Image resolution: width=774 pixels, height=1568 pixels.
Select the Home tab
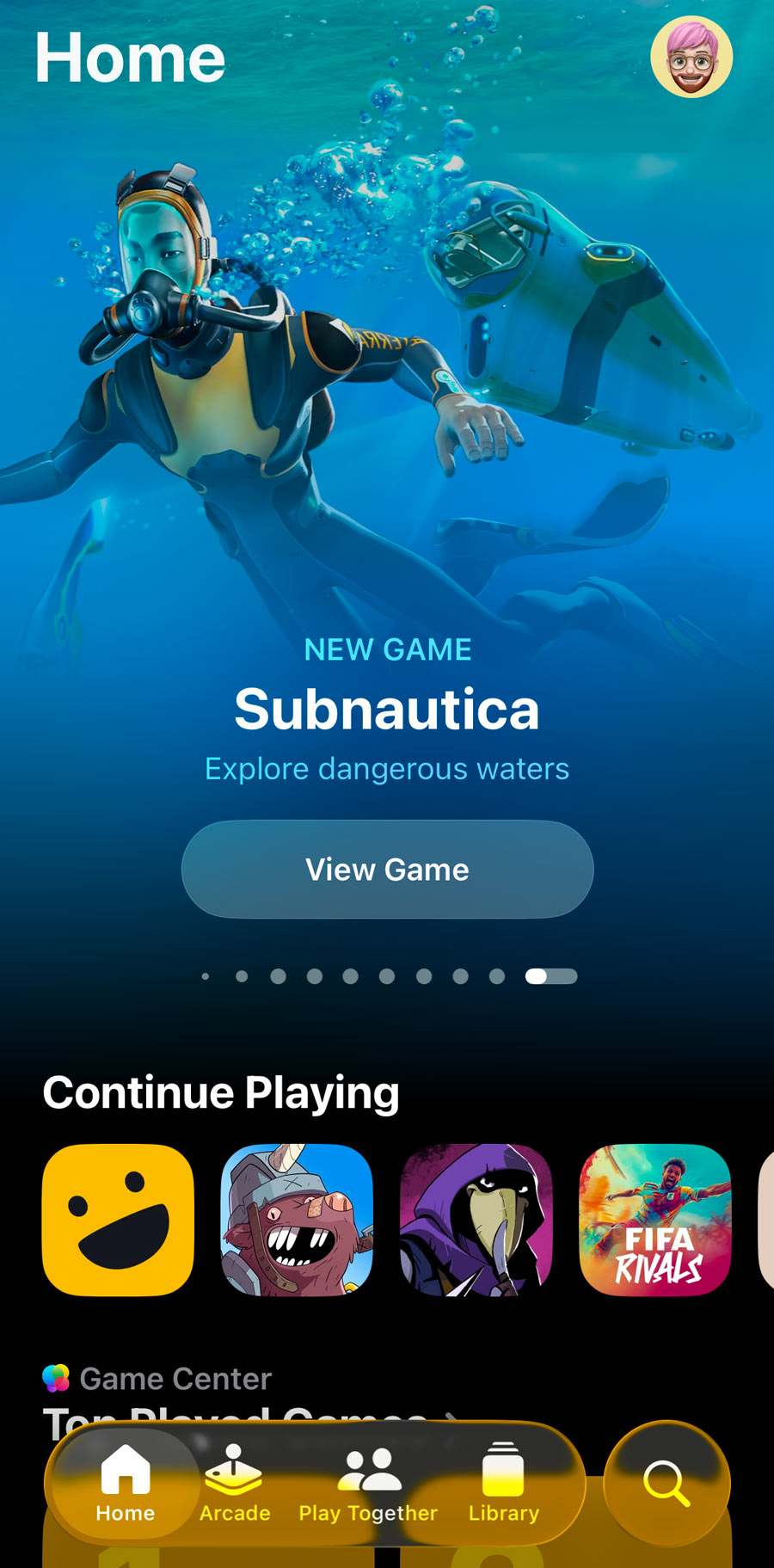pyautogui.click(x=126, y=1484)
